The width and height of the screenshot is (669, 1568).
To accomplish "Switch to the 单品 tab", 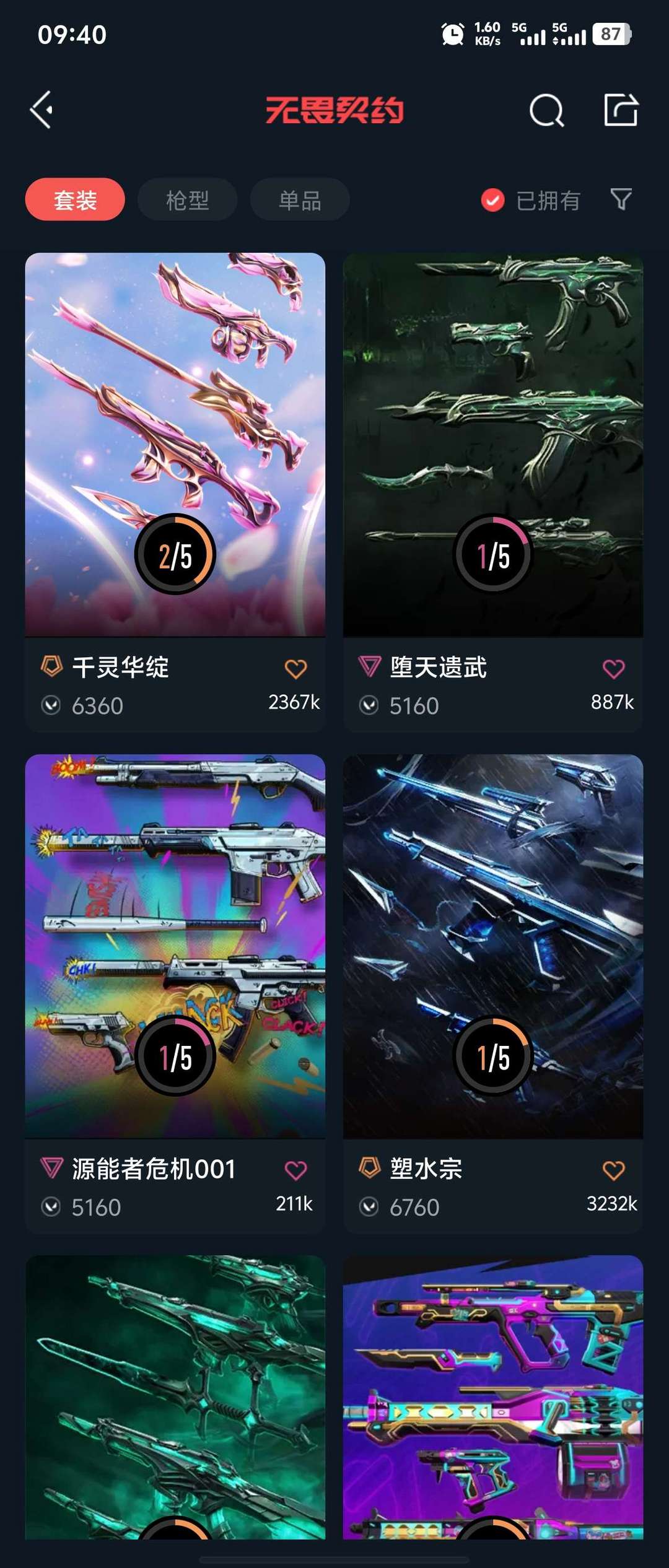I will point(300,199).
